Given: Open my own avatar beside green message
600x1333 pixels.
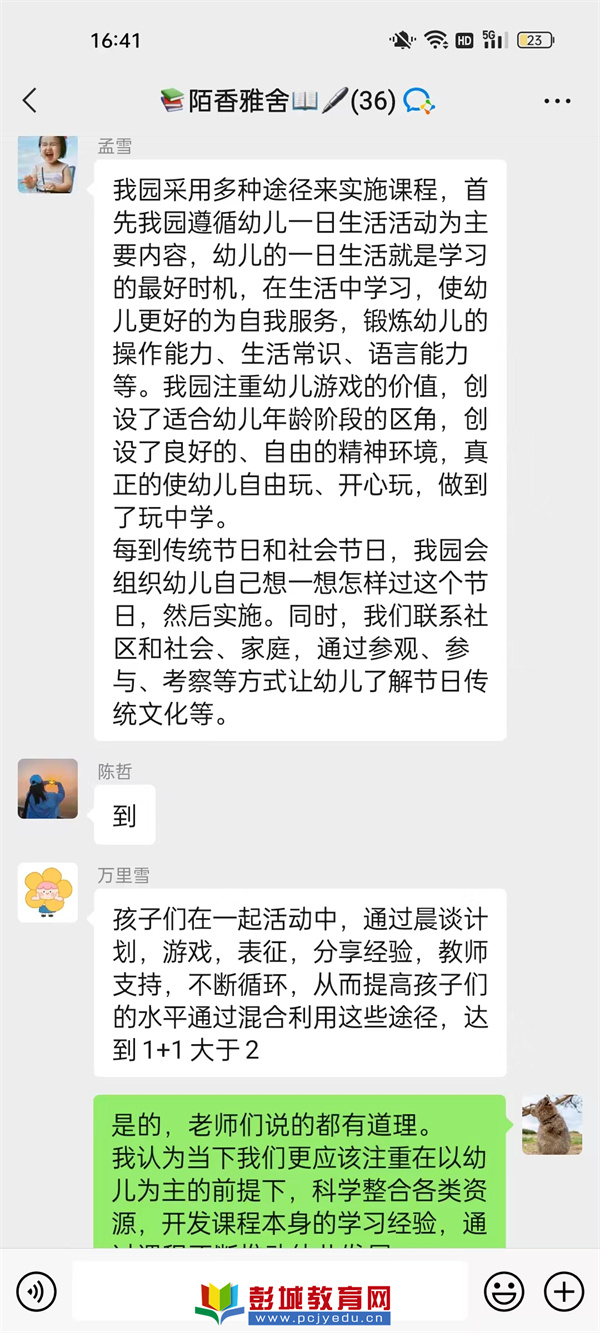Looking at the screenshot, I should tap(552, 1124).
